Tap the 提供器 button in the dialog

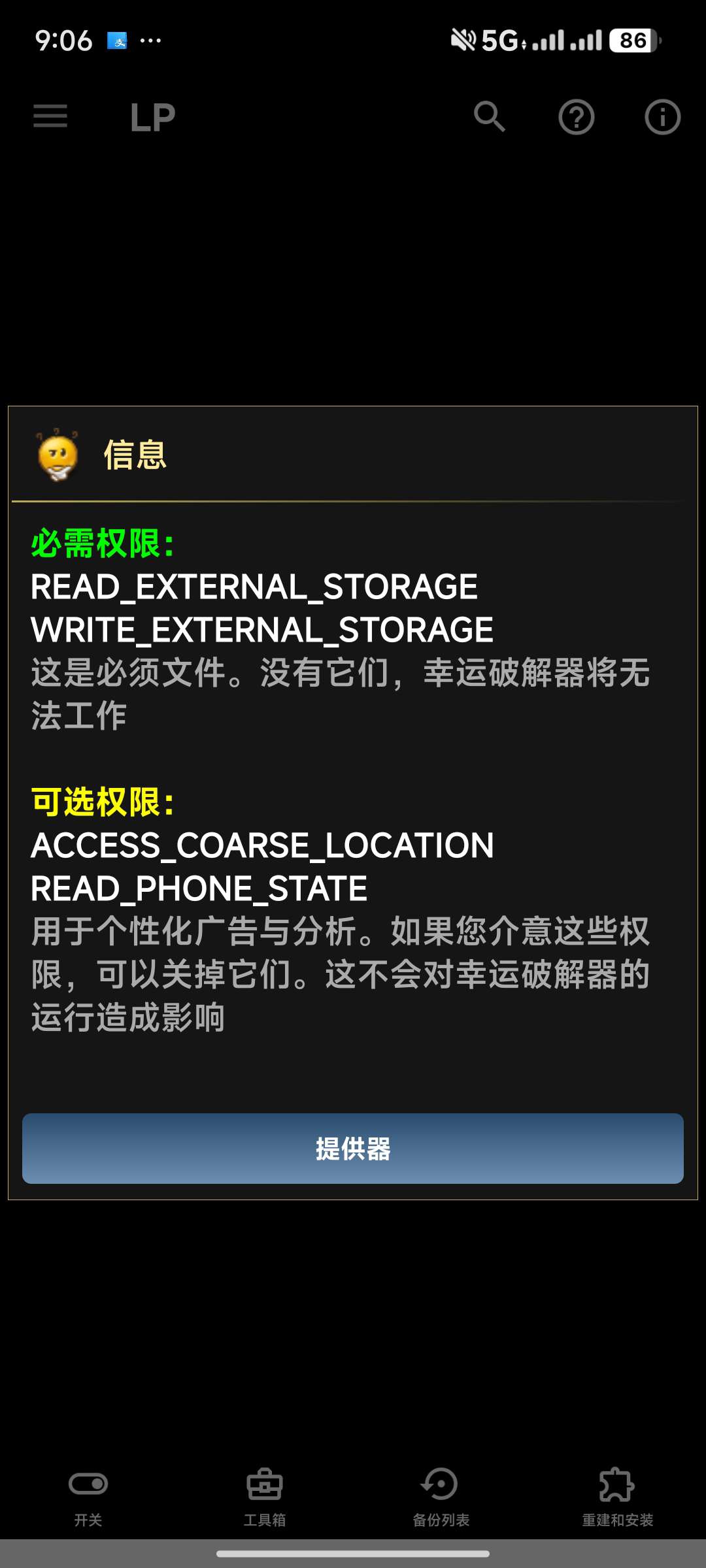pos(353,1148)
